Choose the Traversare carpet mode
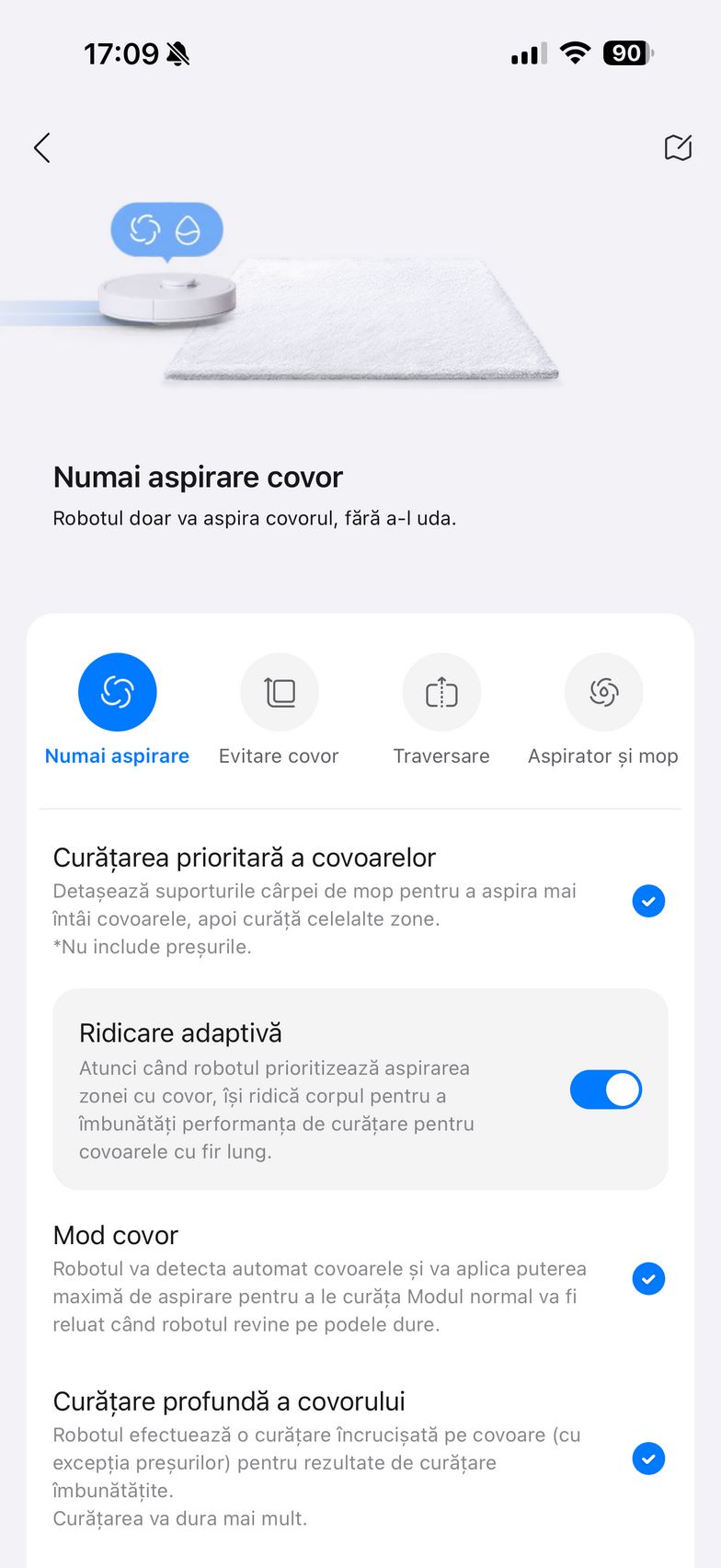The image size is (721, 1568). coord(441,692)
